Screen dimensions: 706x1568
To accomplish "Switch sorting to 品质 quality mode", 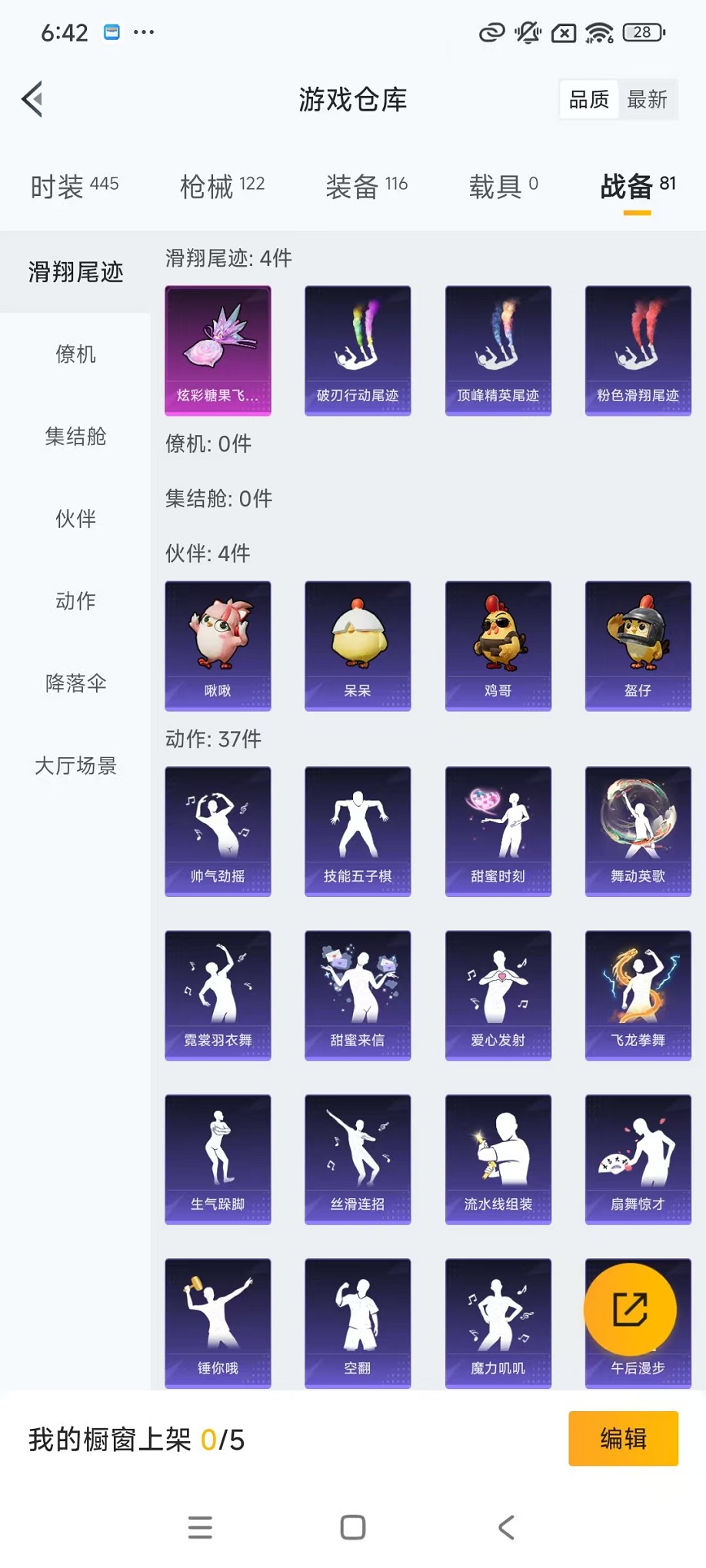I will click(x=588, y=98).
